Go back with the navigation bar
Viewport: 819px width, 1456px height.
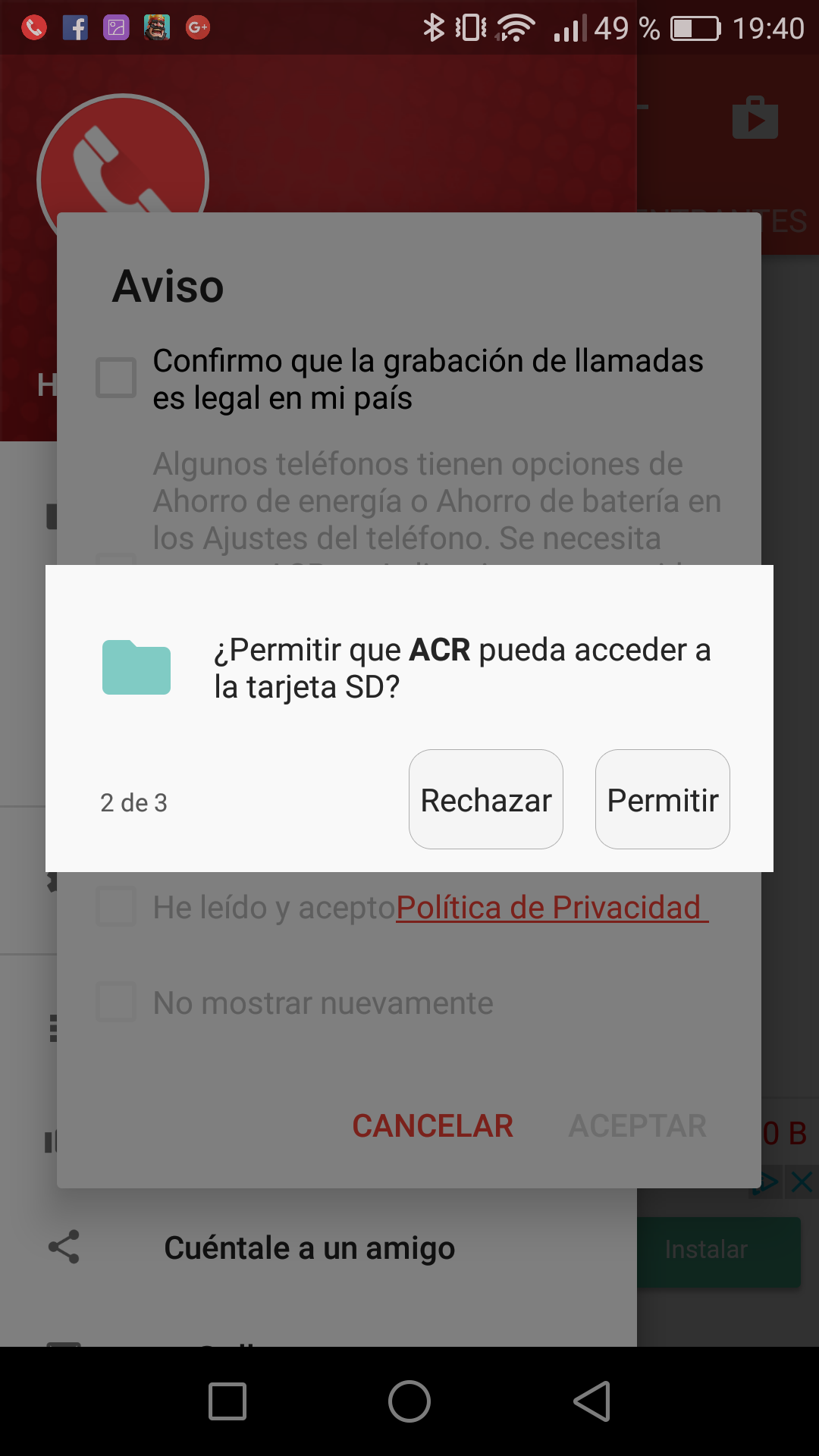point(592,1401)
